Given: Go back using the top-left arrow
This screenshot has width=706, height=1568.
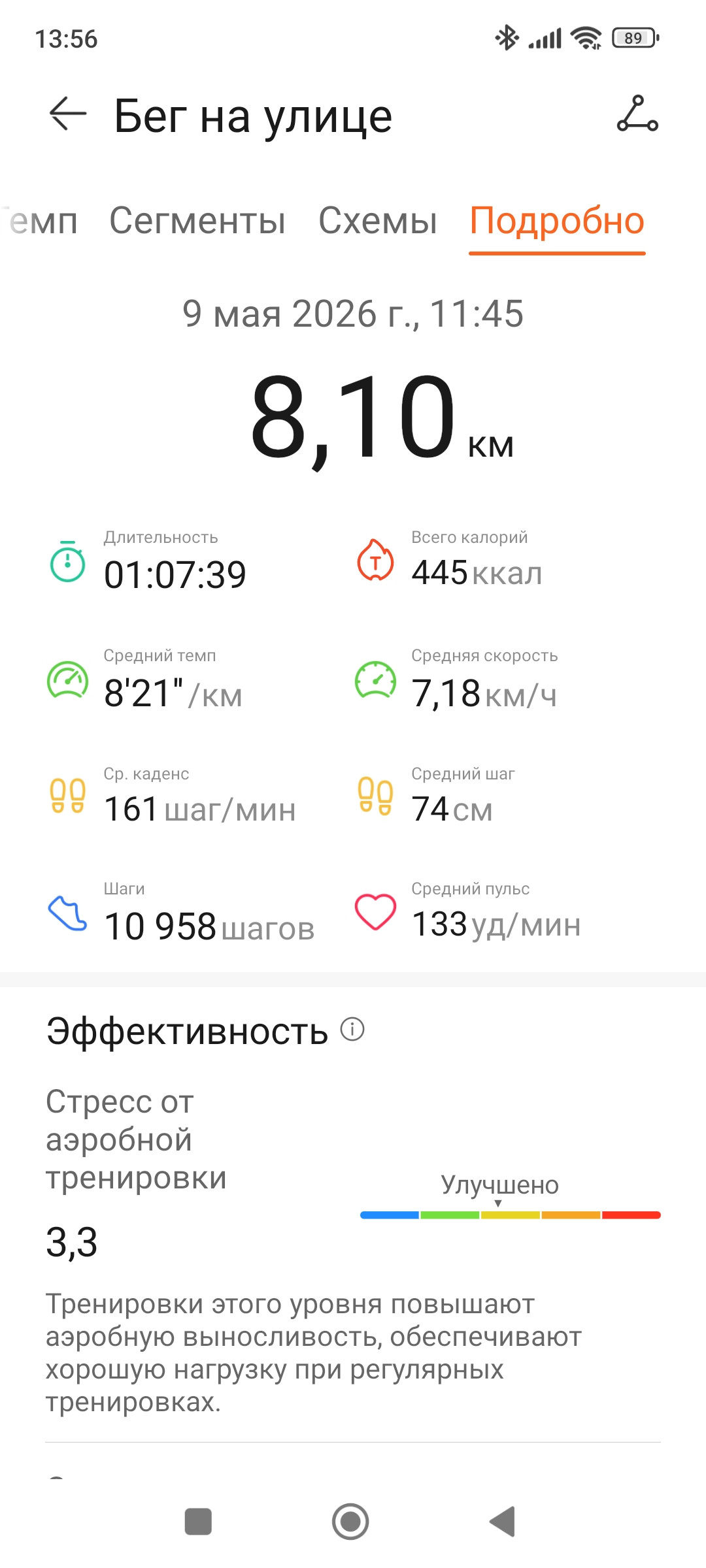Looking at the screenshot, I should (x=68, y=114).
